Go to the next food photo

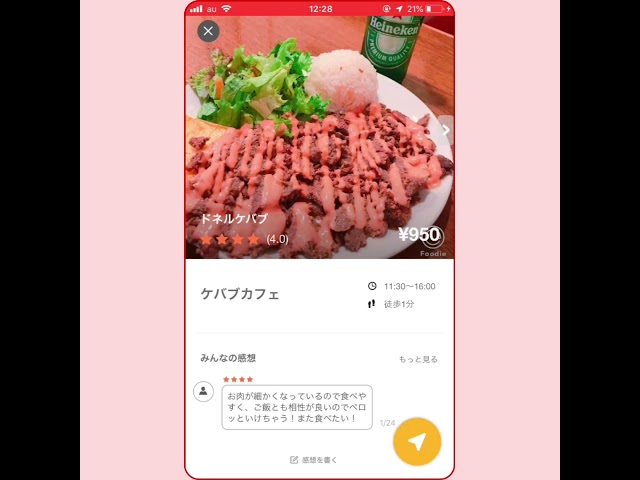445,130
